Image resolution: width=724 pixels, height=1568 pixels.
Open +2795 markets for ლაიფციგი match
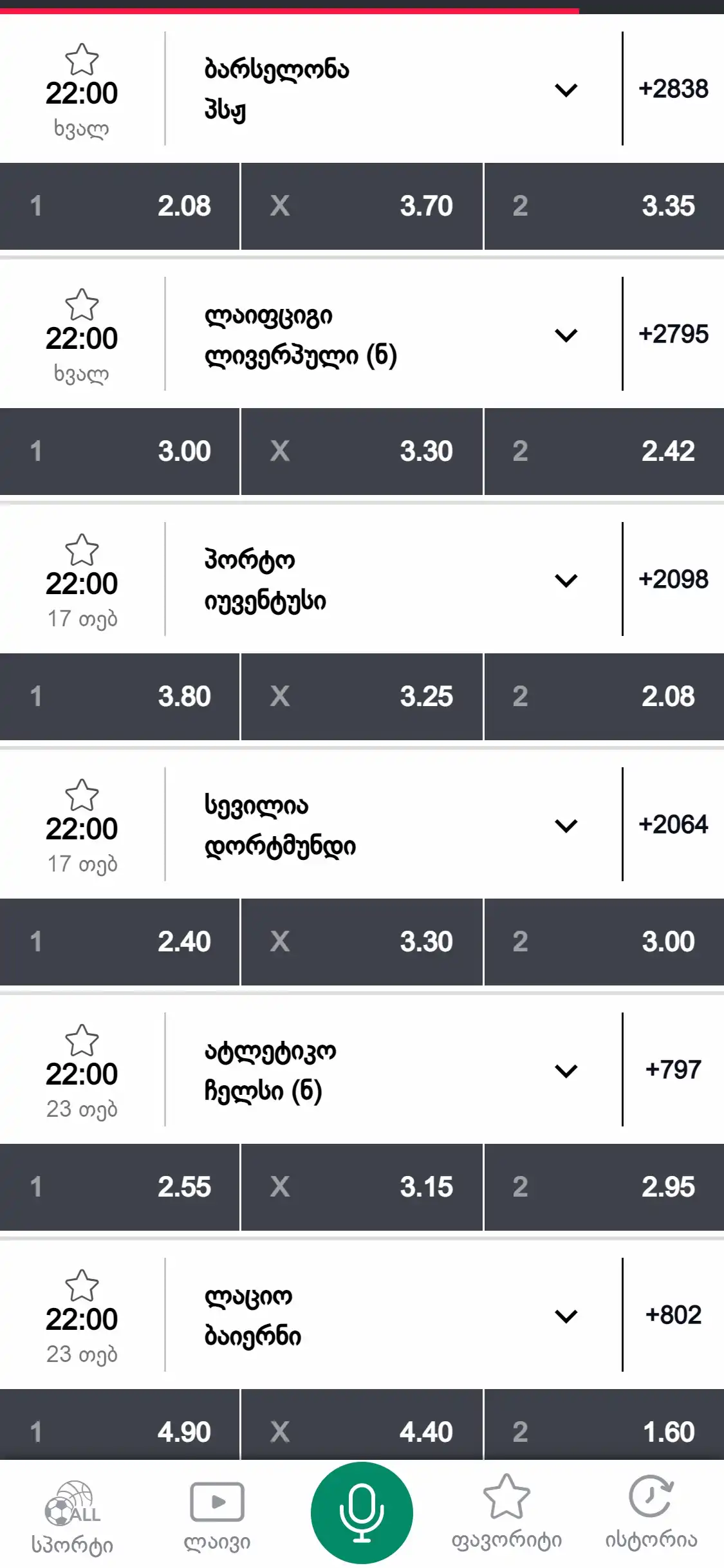(x=673, y=334)
